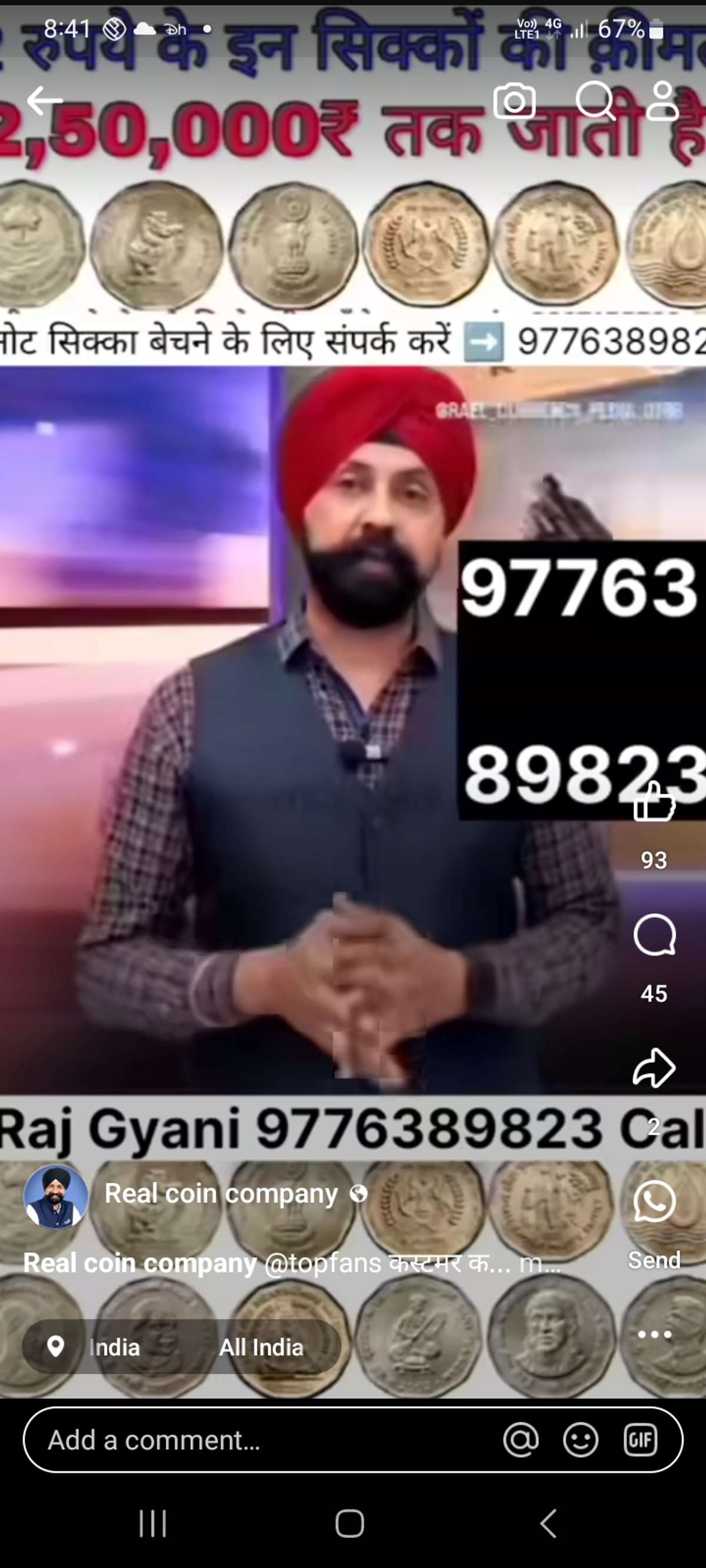Share this reel via the arrow icon
The image size is (706, 1568).
[654, 1068]
